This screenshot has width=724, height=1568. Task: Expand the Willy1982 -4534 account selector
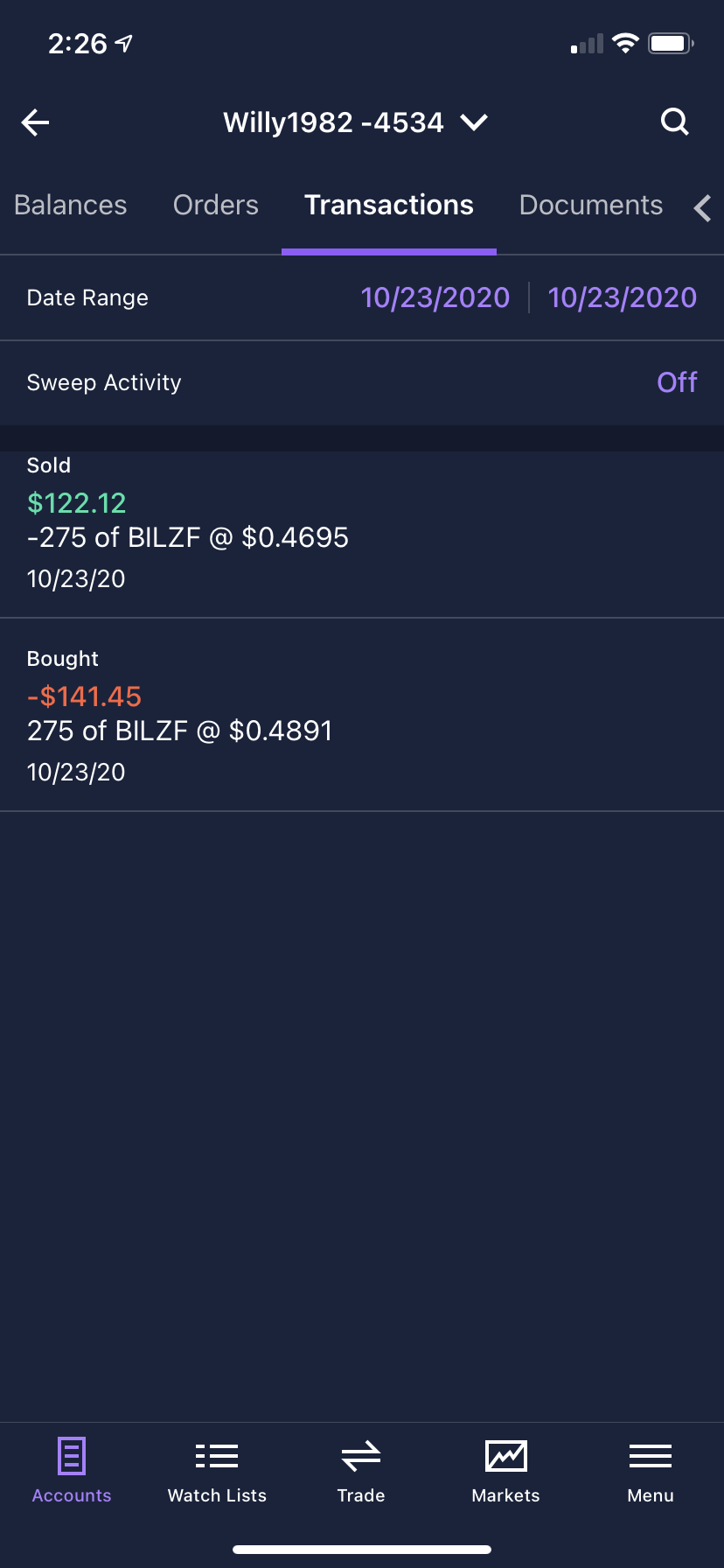[355, 122]
